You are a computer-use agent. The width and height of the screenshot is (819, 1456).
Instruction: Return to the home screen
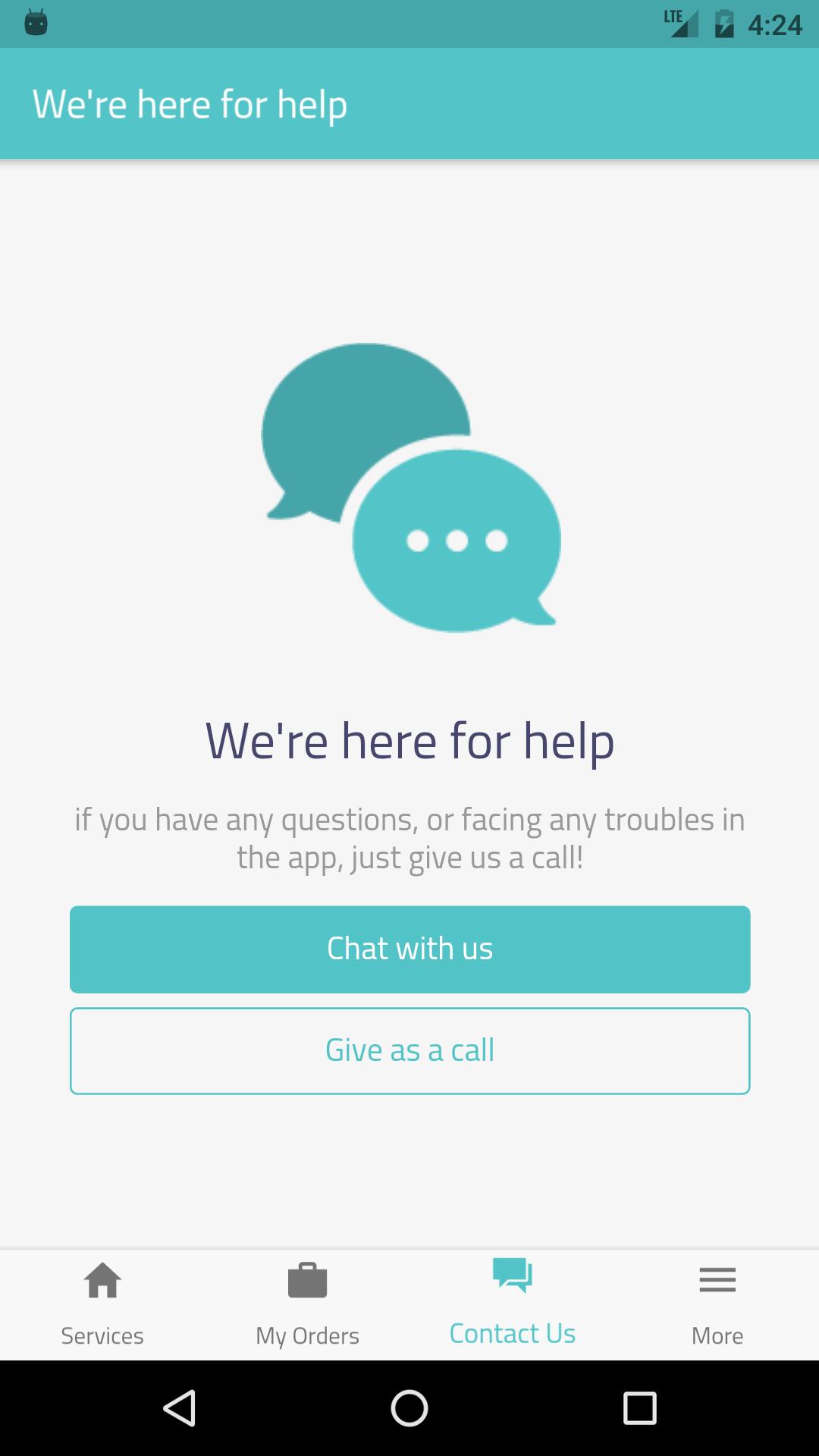(409, 1408)
